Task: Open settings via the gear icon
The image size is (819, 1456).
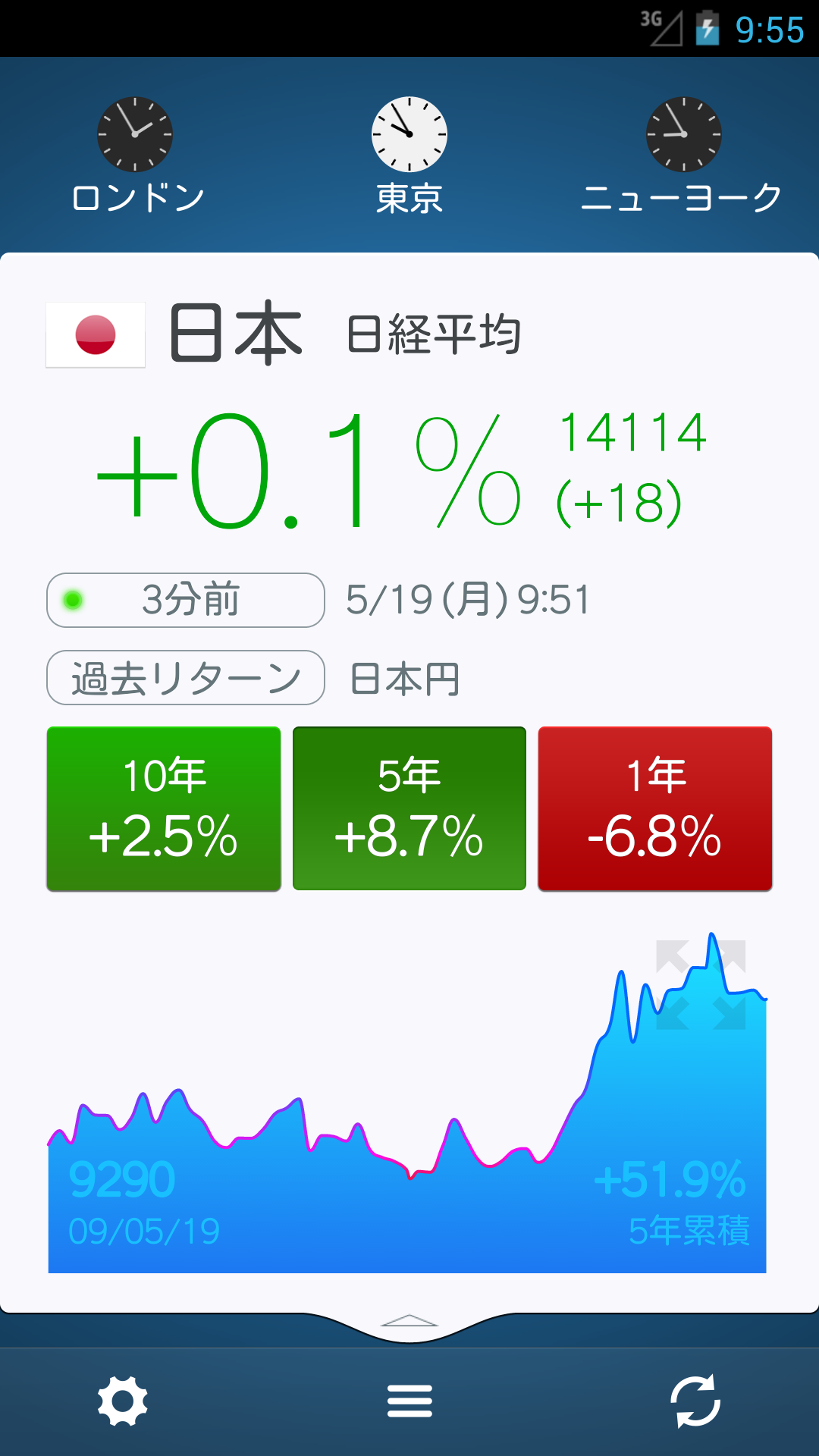Action: click(124, 1401)
